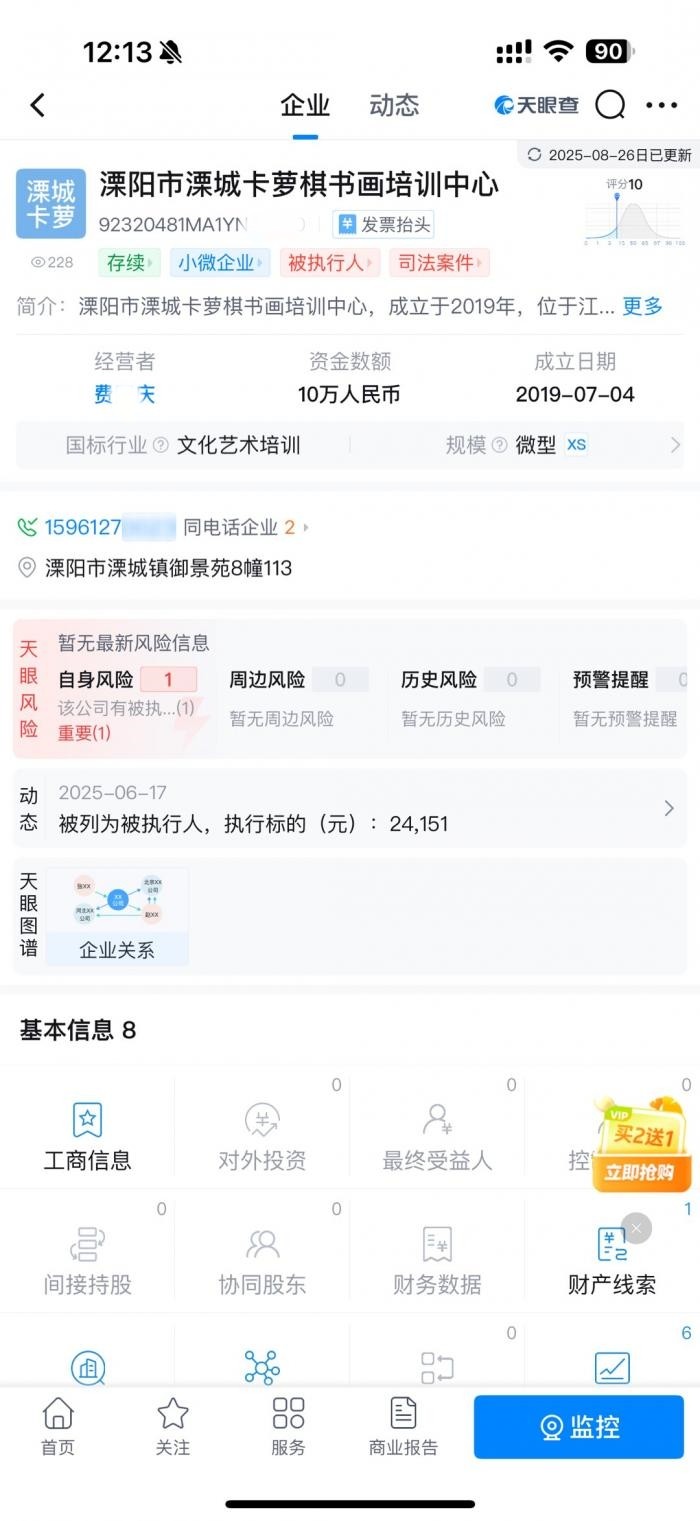Open the search icon in the top bar
Viewport: 700px width, 1521px height.
point(609,105)
